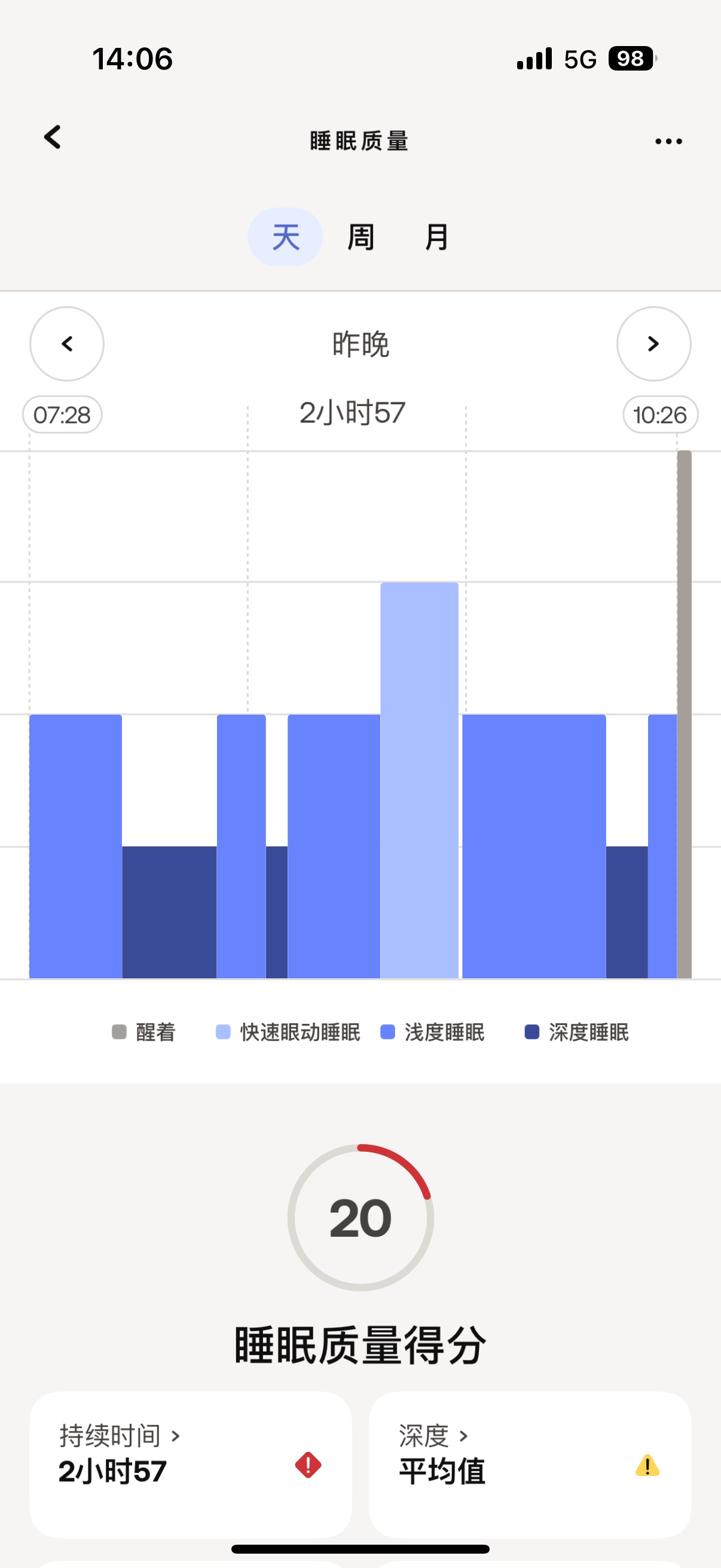Viewport: 721px width, 1568px height.
Task: Go back from the 睡眠质量 screen
Action: pyautogui.click(x=53, y=138)
